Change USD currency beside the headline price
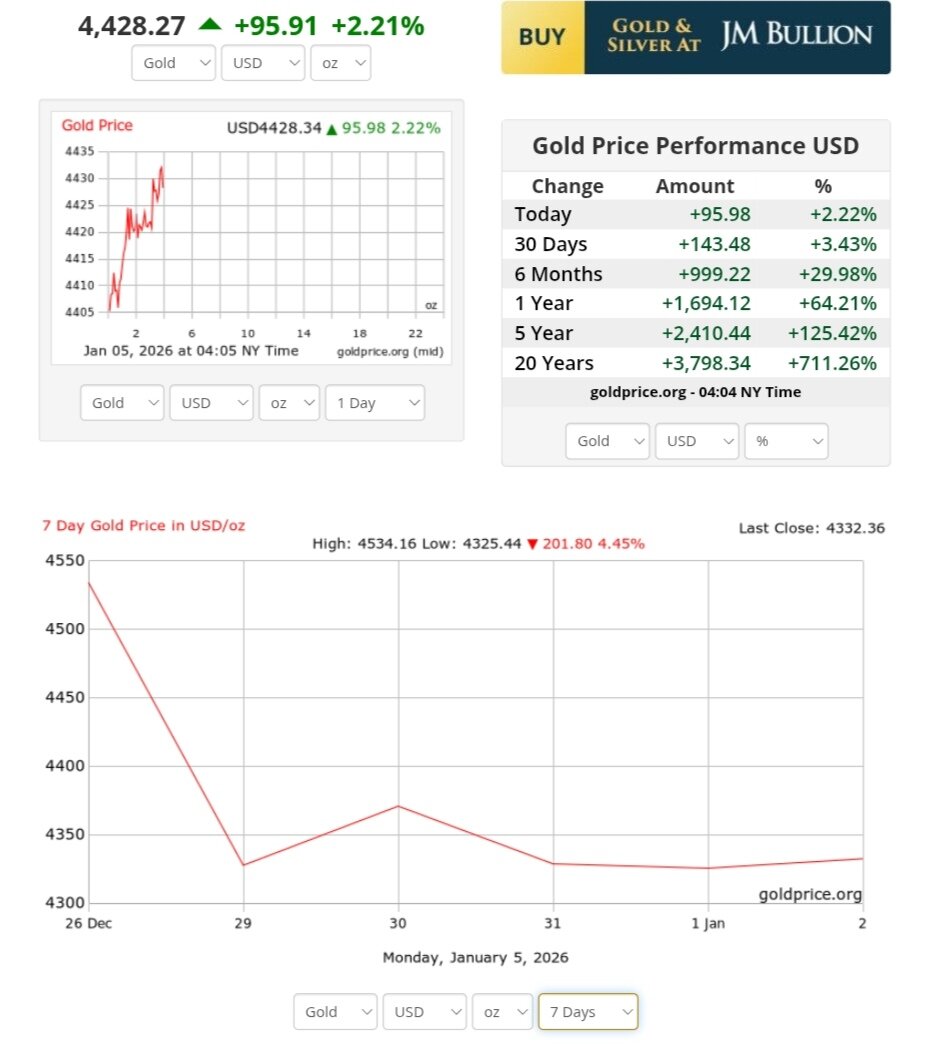This screenshot has height=1046, width=939. [262, 63]
